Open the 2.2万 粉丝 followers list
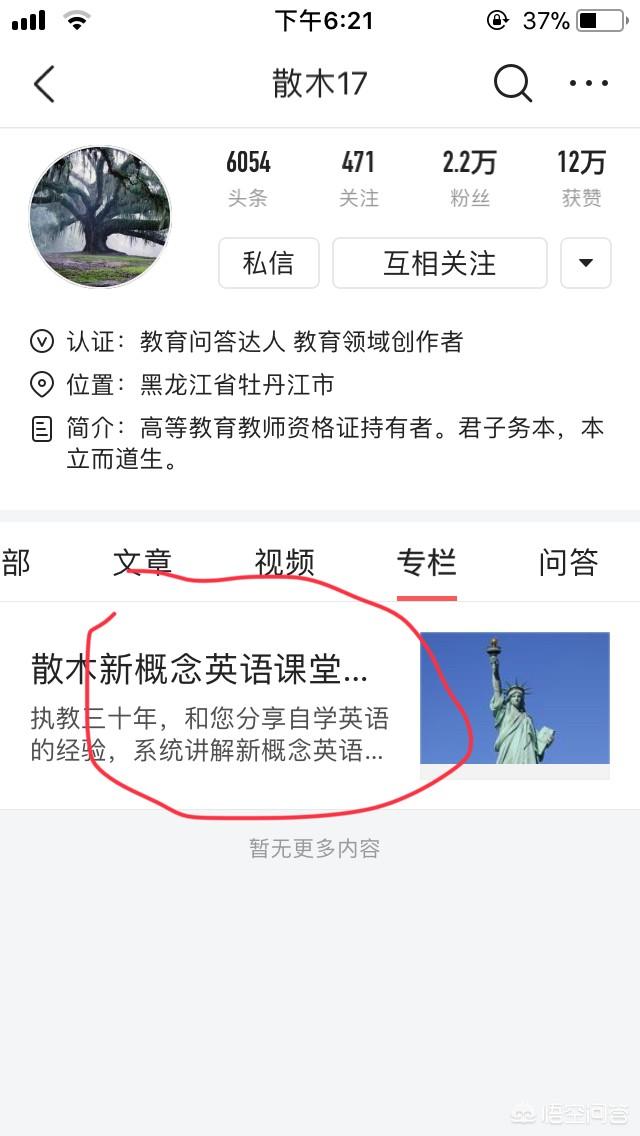 click(x=469, y=178)
